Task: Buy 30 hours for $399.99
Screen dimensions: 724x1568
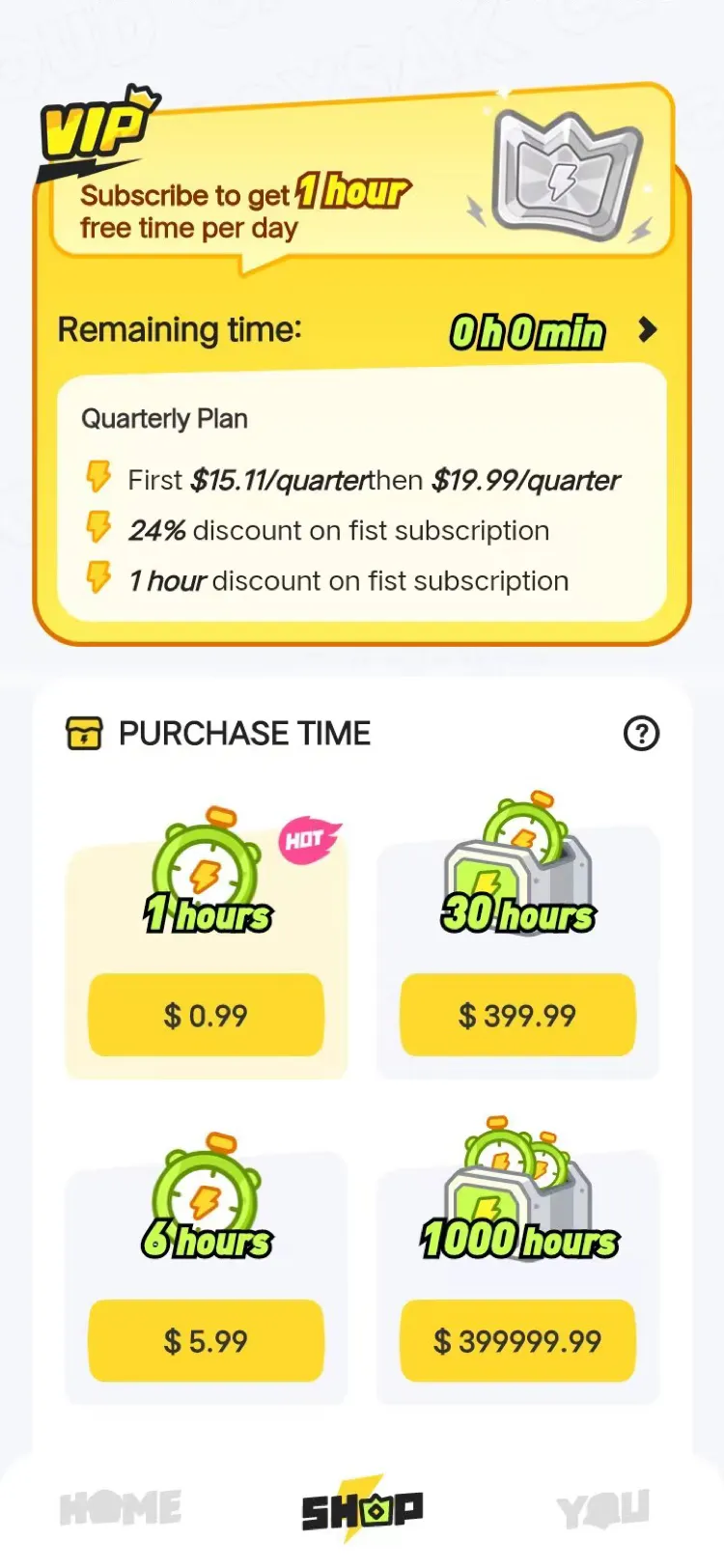Action: tap(517, 1015)
